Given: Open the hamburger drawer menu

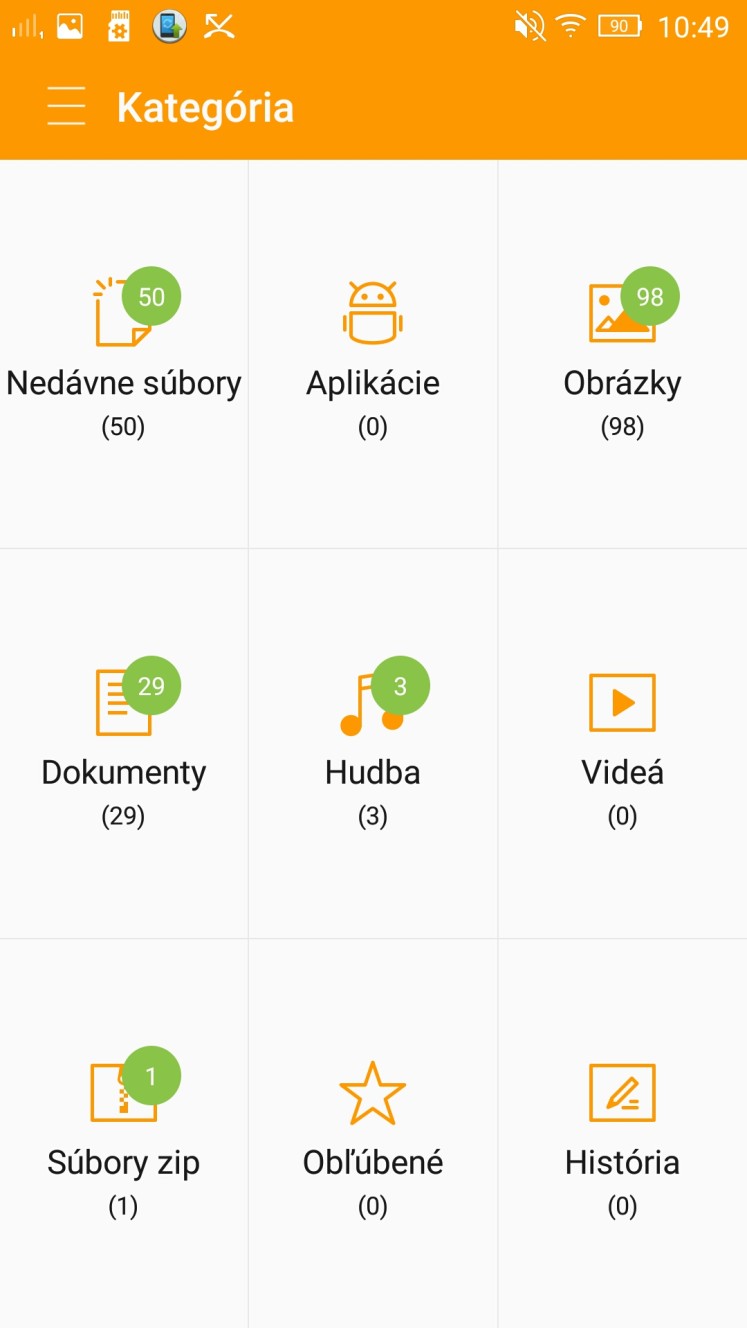Looking at the screenshot, I should click(66, 106).
